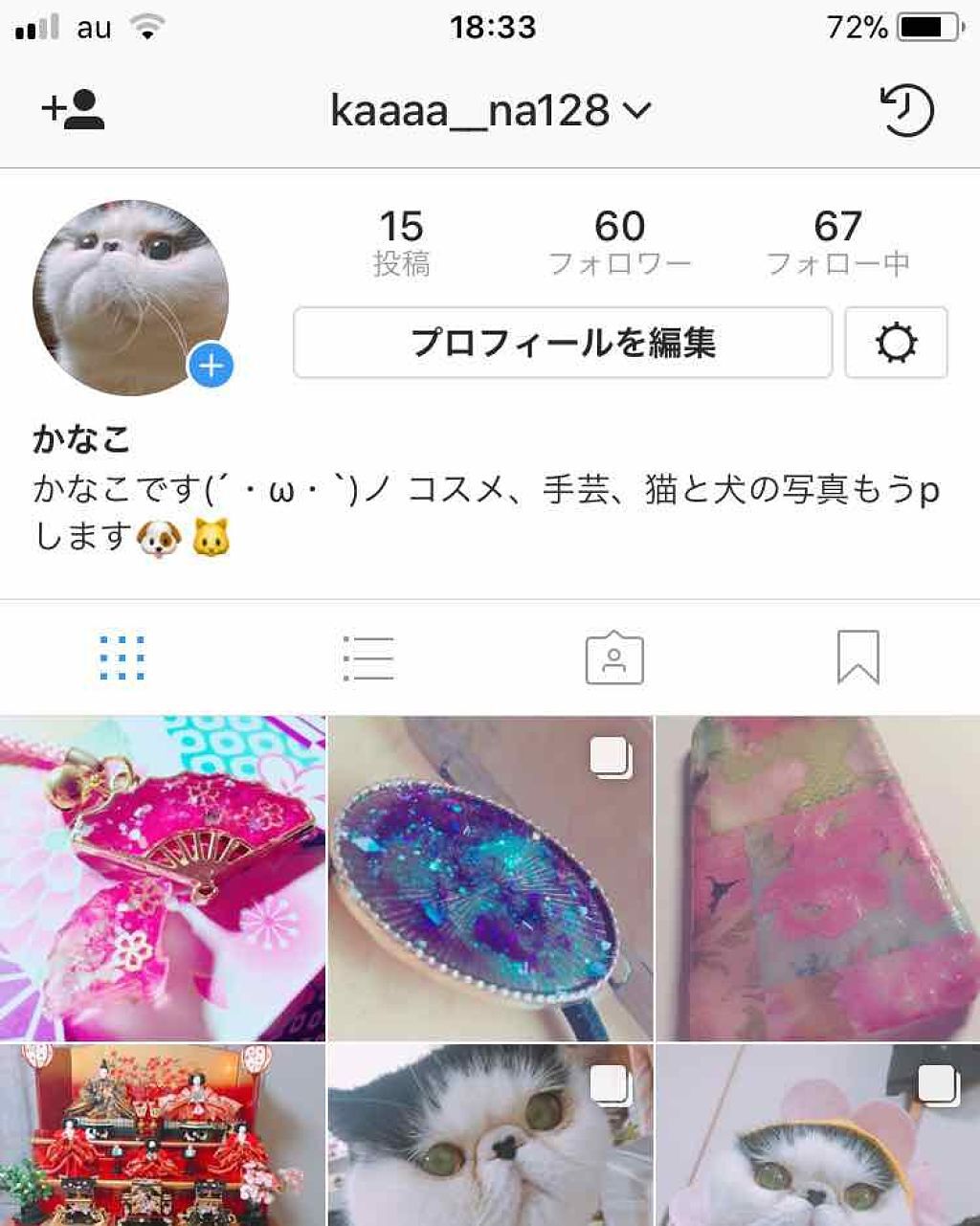Select the list feed view icon

point(367,657)
